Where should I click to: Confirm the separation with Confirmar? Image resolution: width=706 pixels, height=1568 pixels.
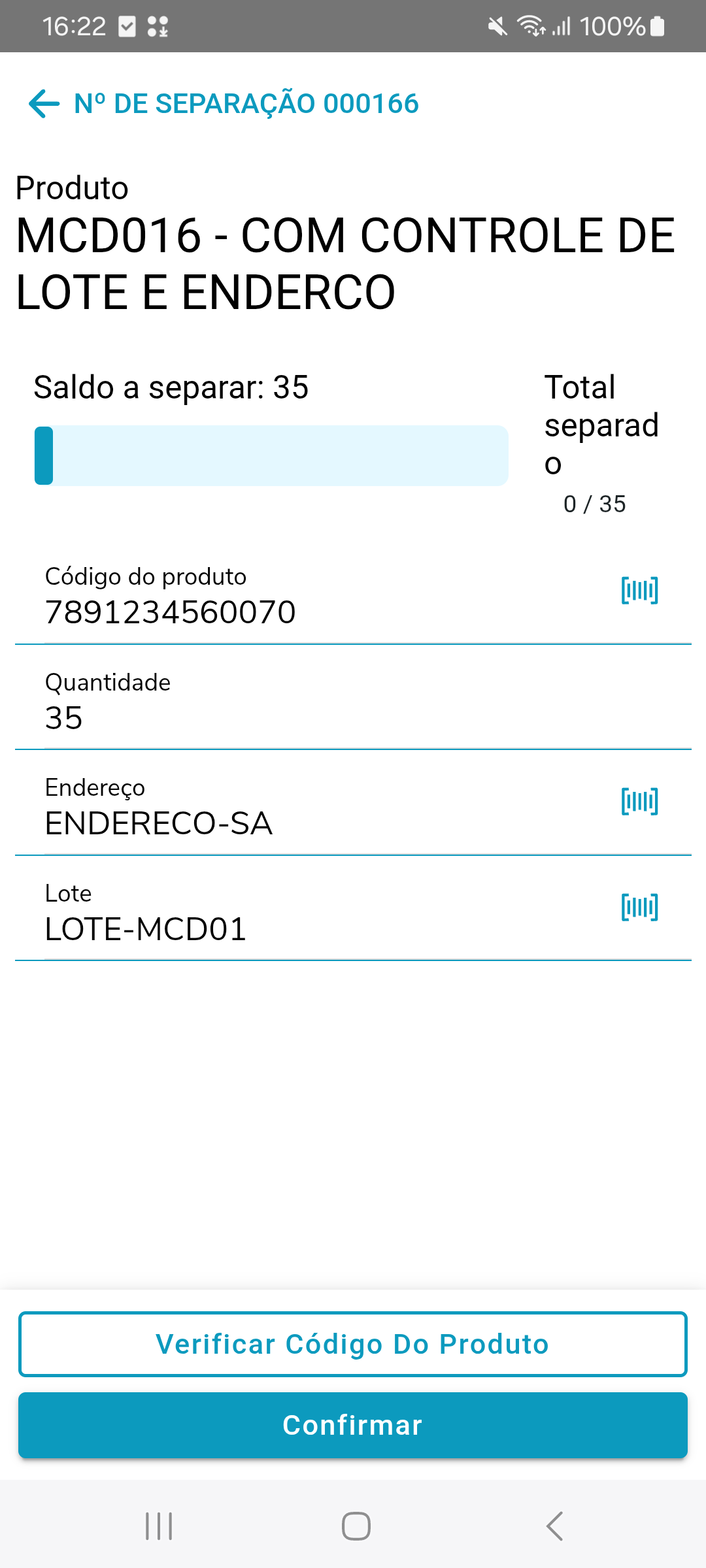[x=353, y=1425]
